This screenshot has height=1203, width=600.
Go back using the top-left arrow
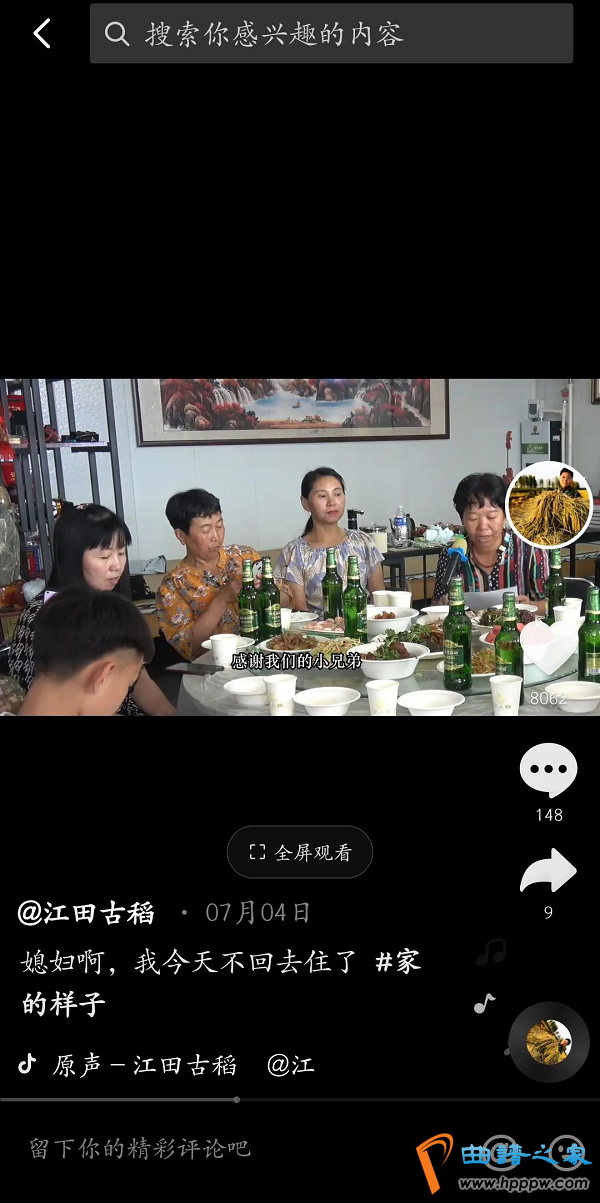click(x=41, y=34)
